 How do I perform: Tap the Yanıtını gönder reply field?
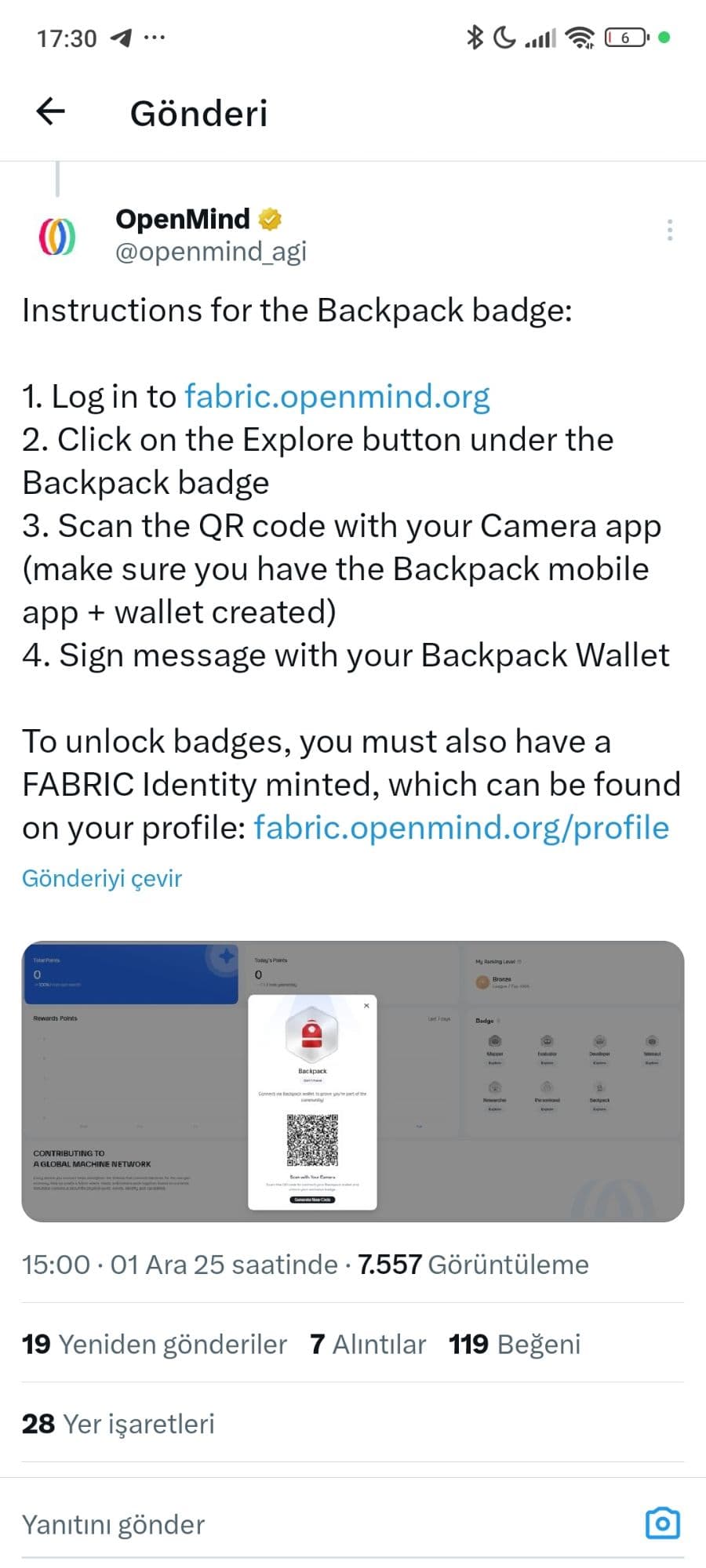(x=314, y=1524)
